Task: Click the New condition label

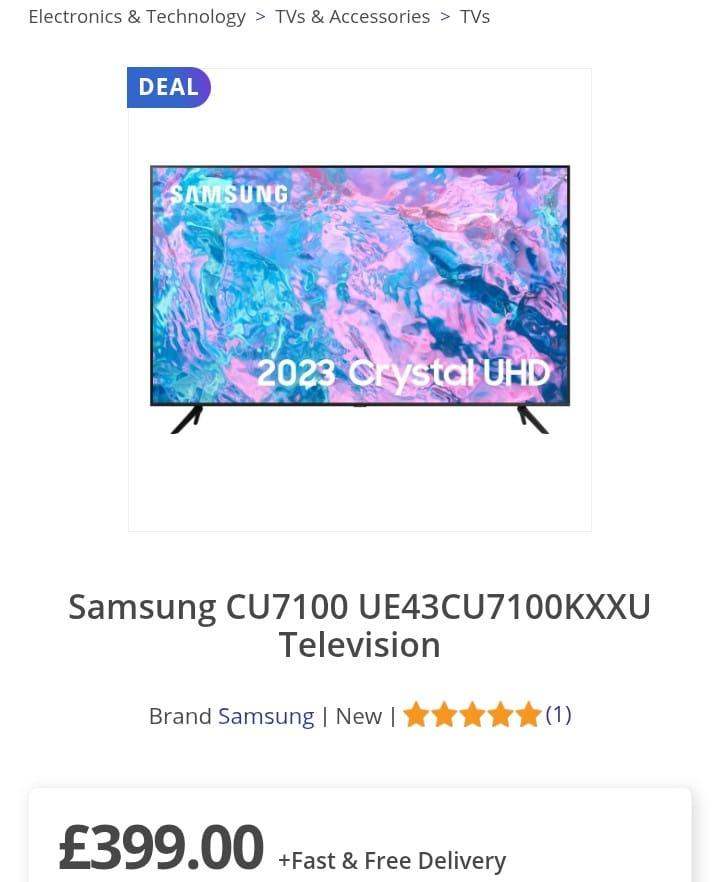Action: point(358,716)
